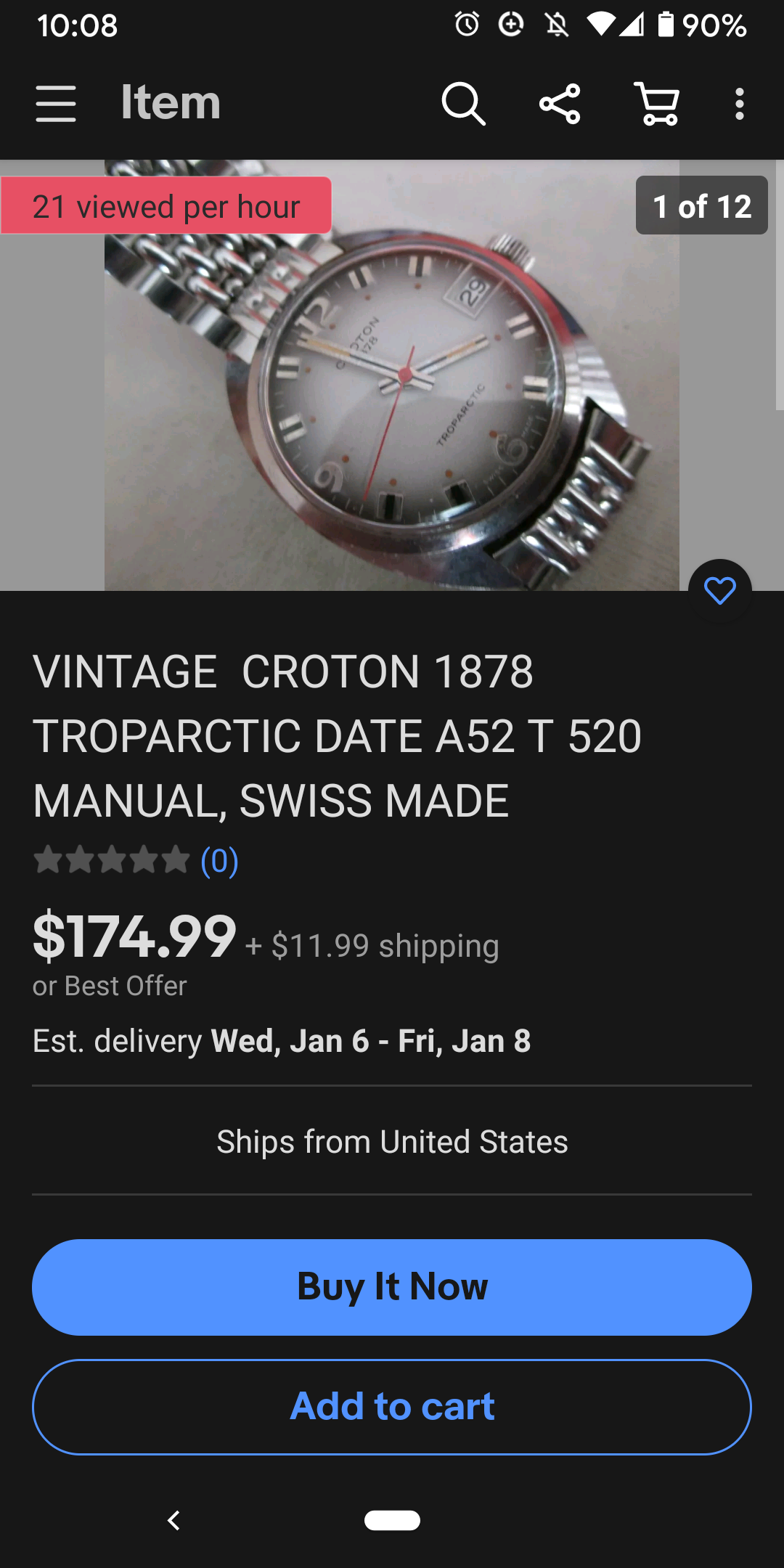Go to the home screen via home pill
Screen dimensions: 784x1568
point(392,1520)
